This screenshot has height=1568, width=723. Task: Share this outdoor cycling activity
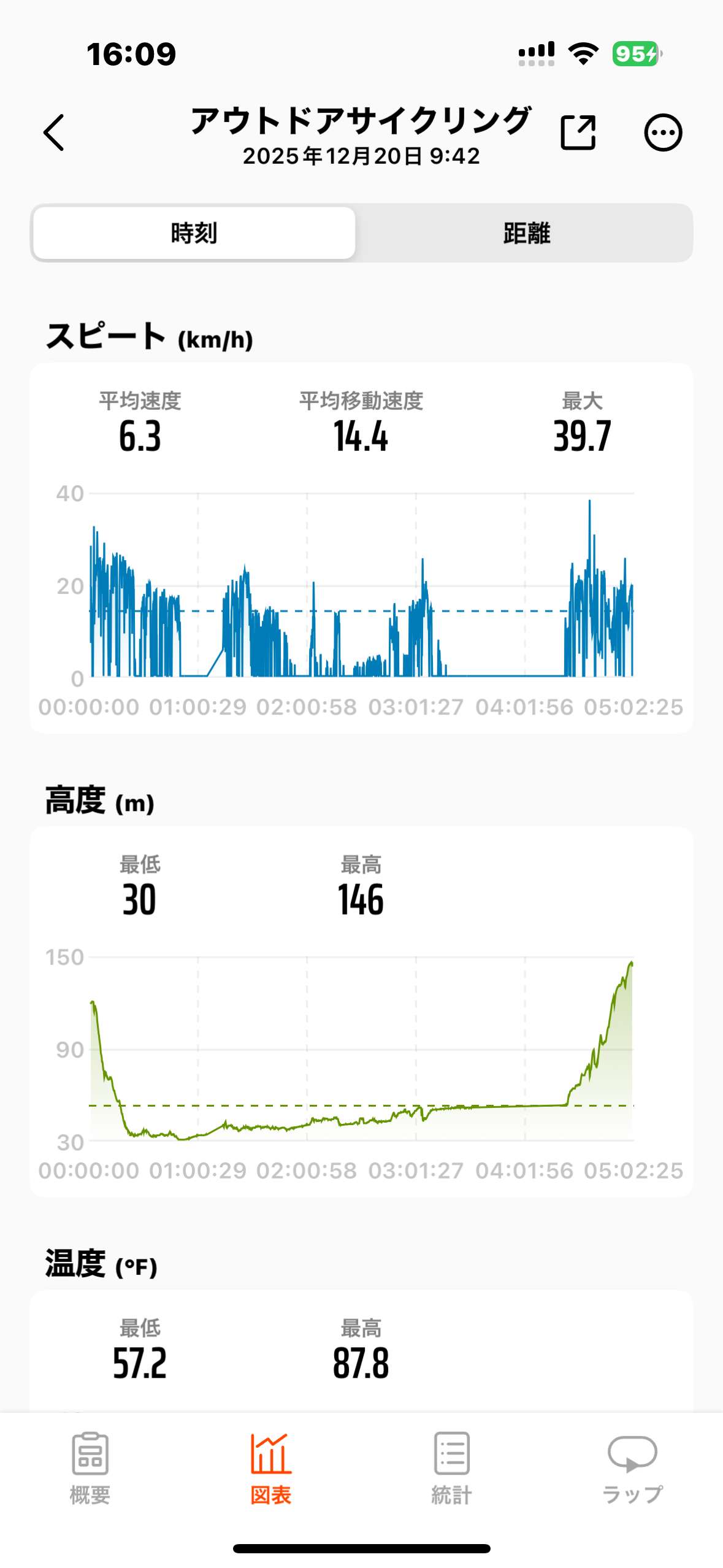pos(578,133)
